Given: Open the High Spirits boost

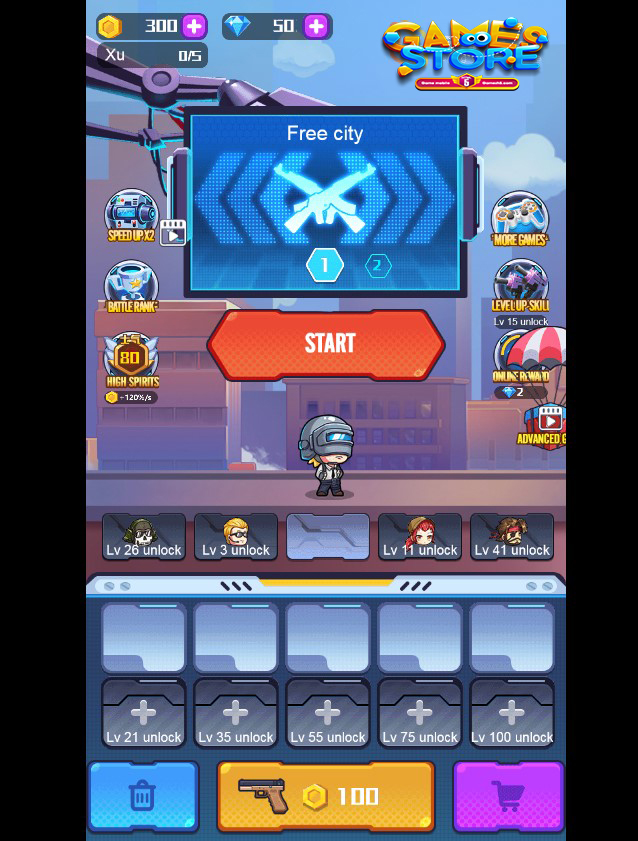Looking at the screenshot, I should click(131, 362).
